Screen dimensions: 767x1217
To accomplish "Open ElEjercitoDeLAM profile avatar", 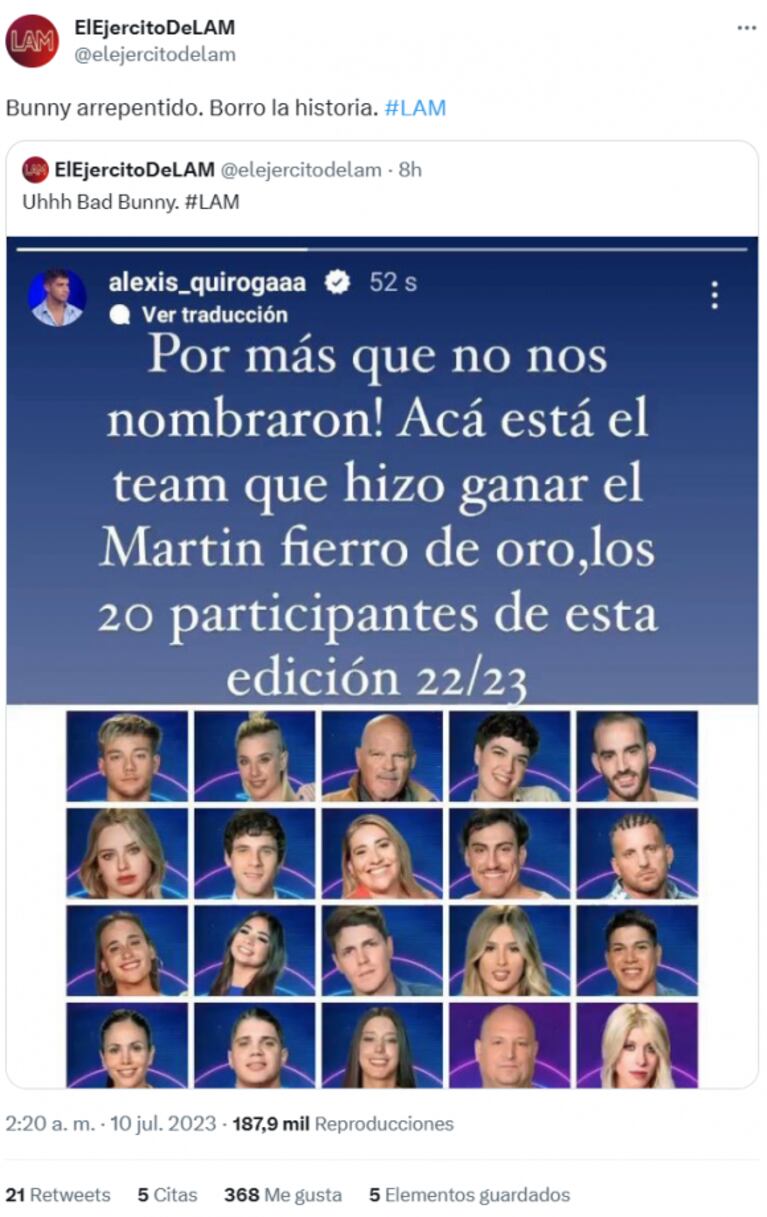I will coord(32,41).
